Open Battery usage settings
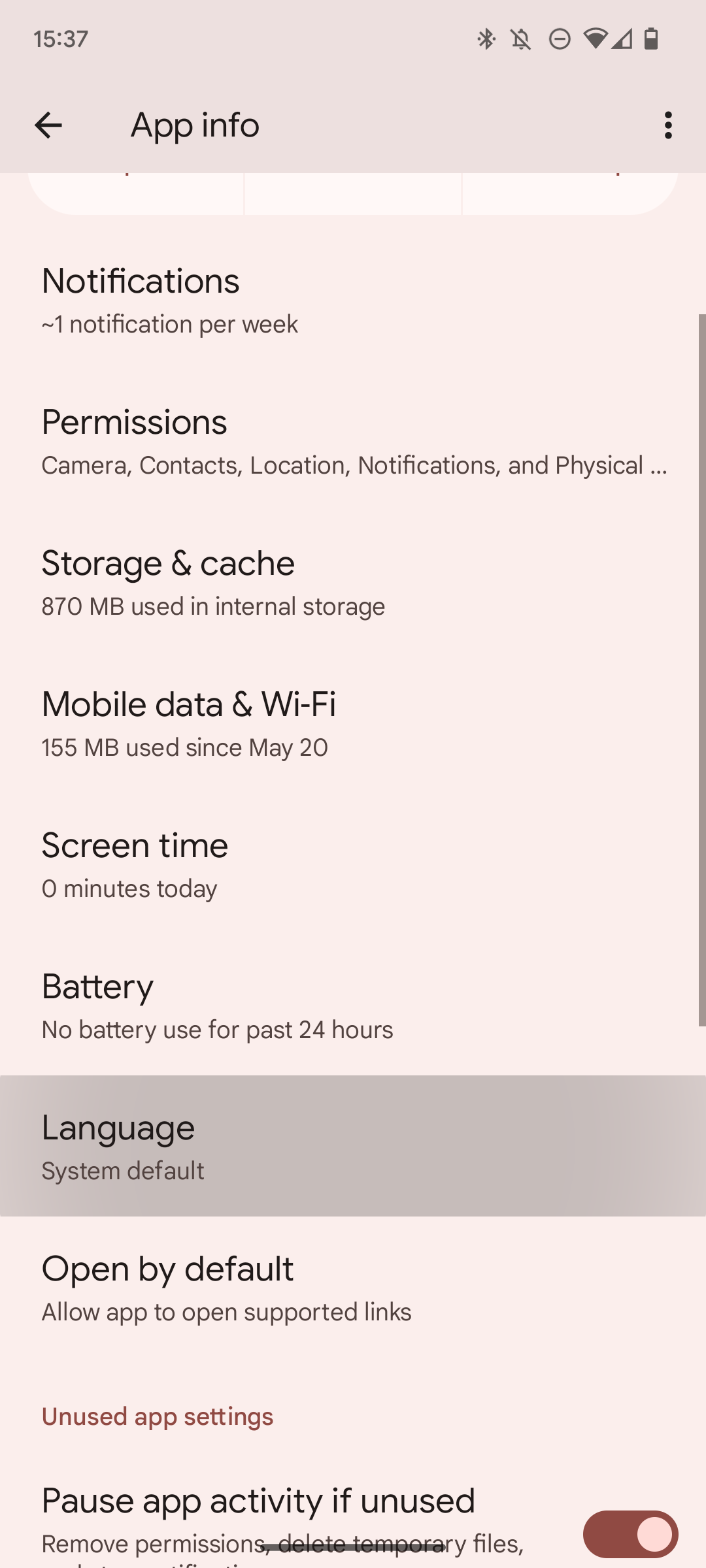 [353, 1006]
